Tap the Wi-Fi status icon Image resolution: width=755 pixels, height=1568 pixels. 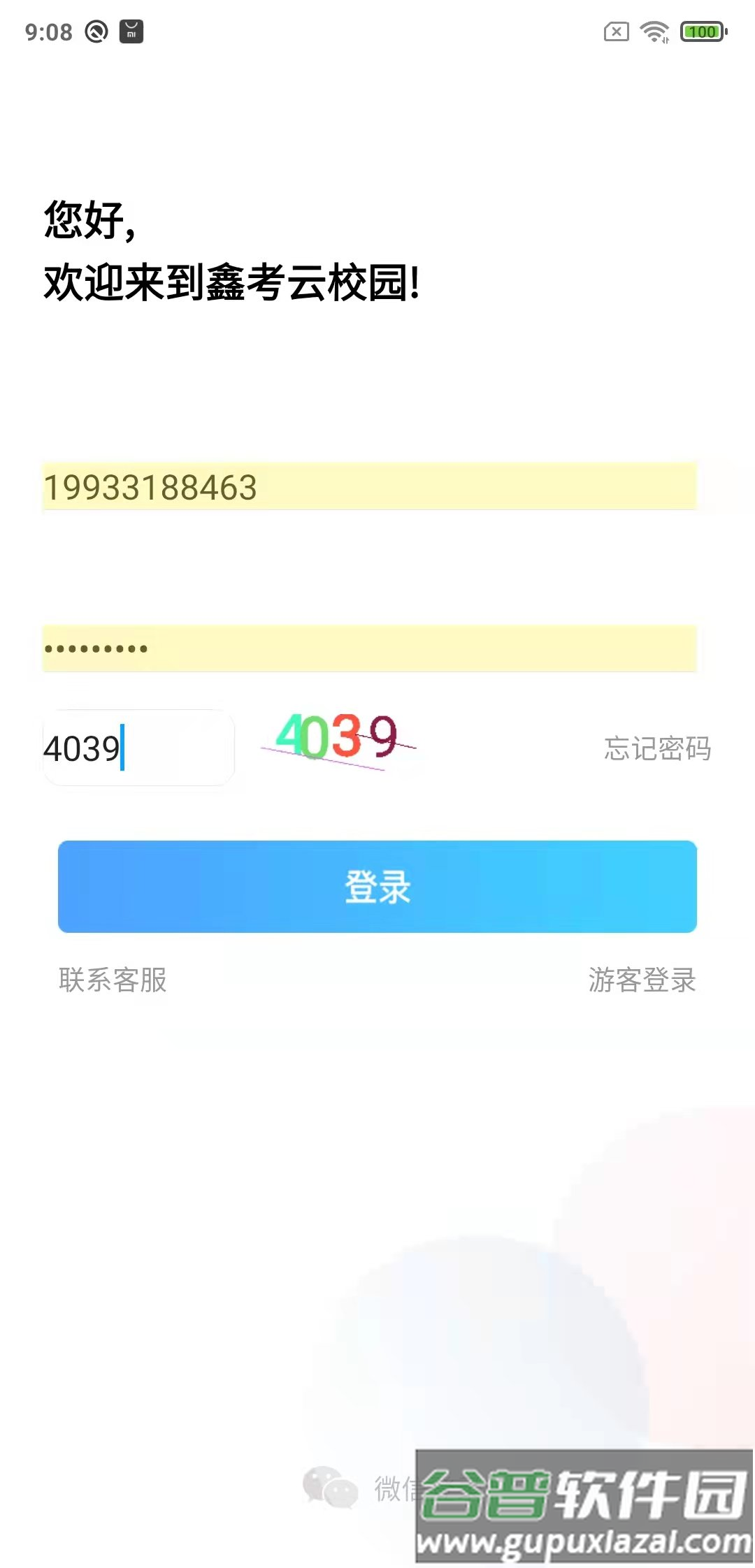(653, 31)
